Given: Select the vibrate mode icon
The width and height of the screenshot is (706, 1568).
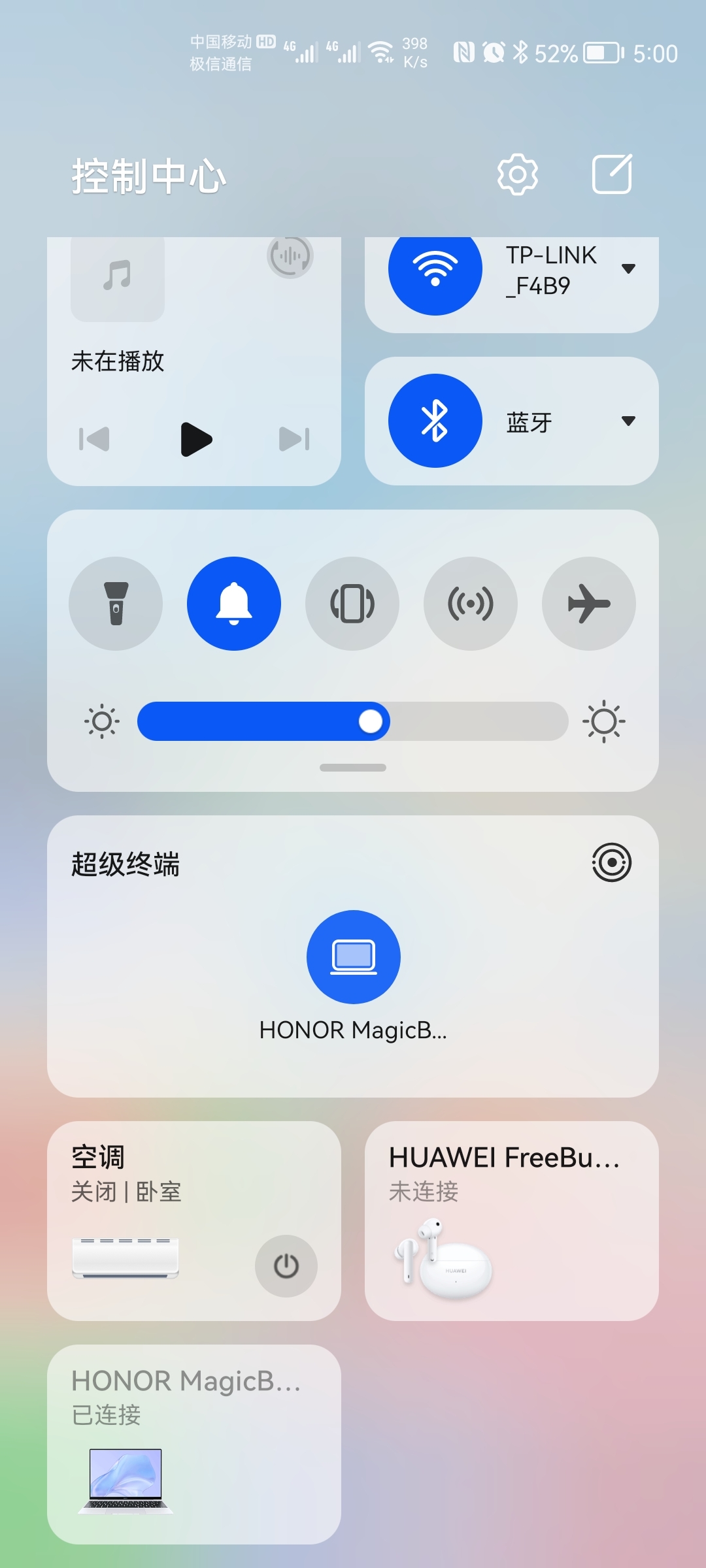Looking at the screenshot, I should 352,604.
